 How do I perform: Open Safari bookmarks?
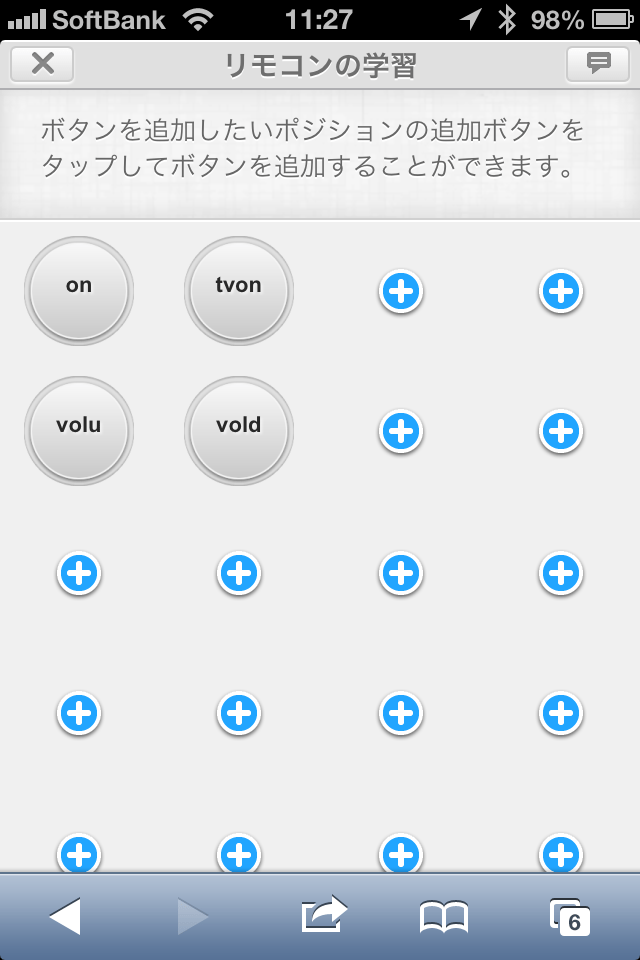444,916
